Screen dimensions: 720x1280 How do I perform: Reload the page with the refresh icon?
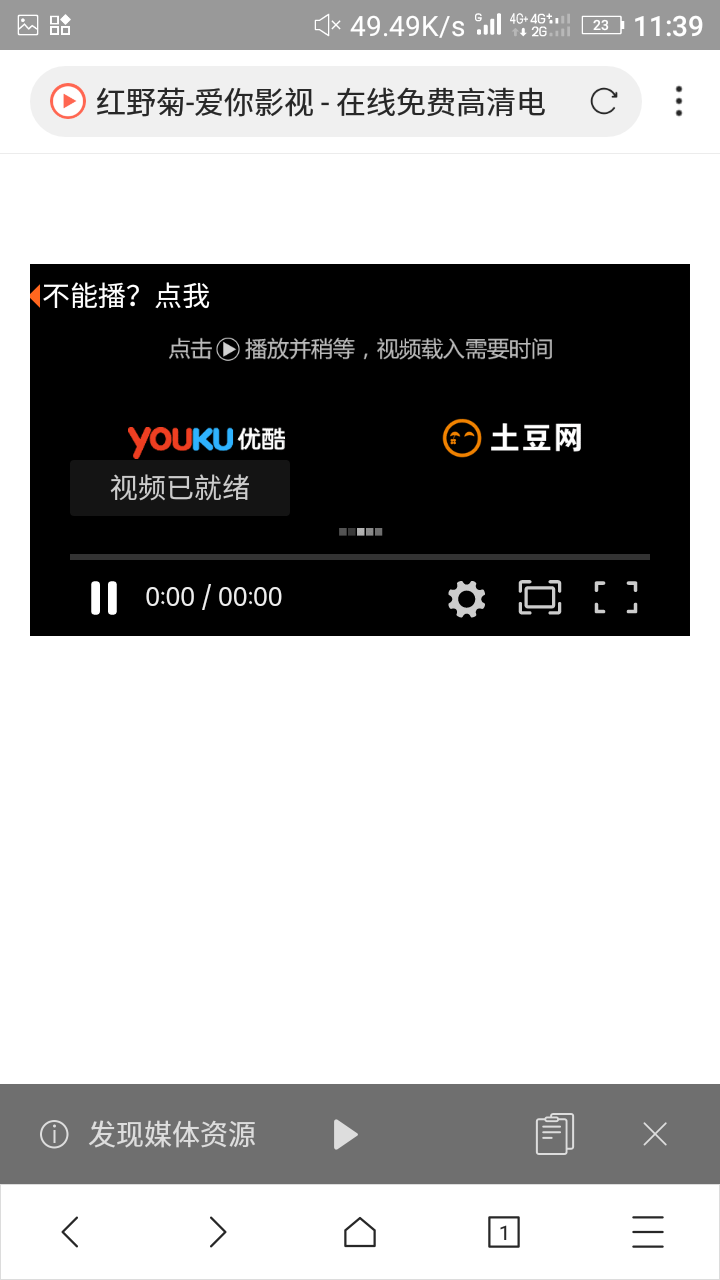tap(604, 101)
